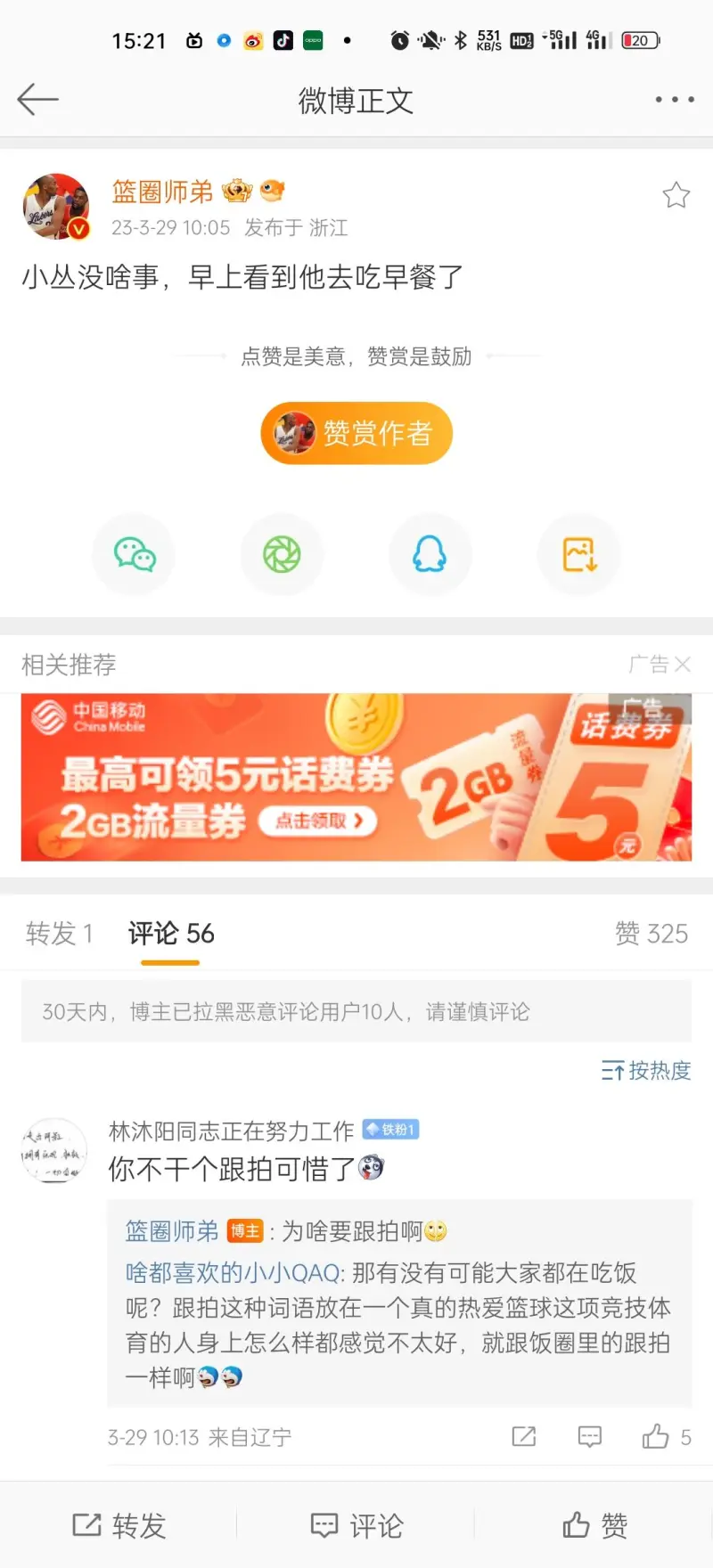Screen dimensions: 713x1568
Task: Favorite this post with the star icon
Action: 676,195
